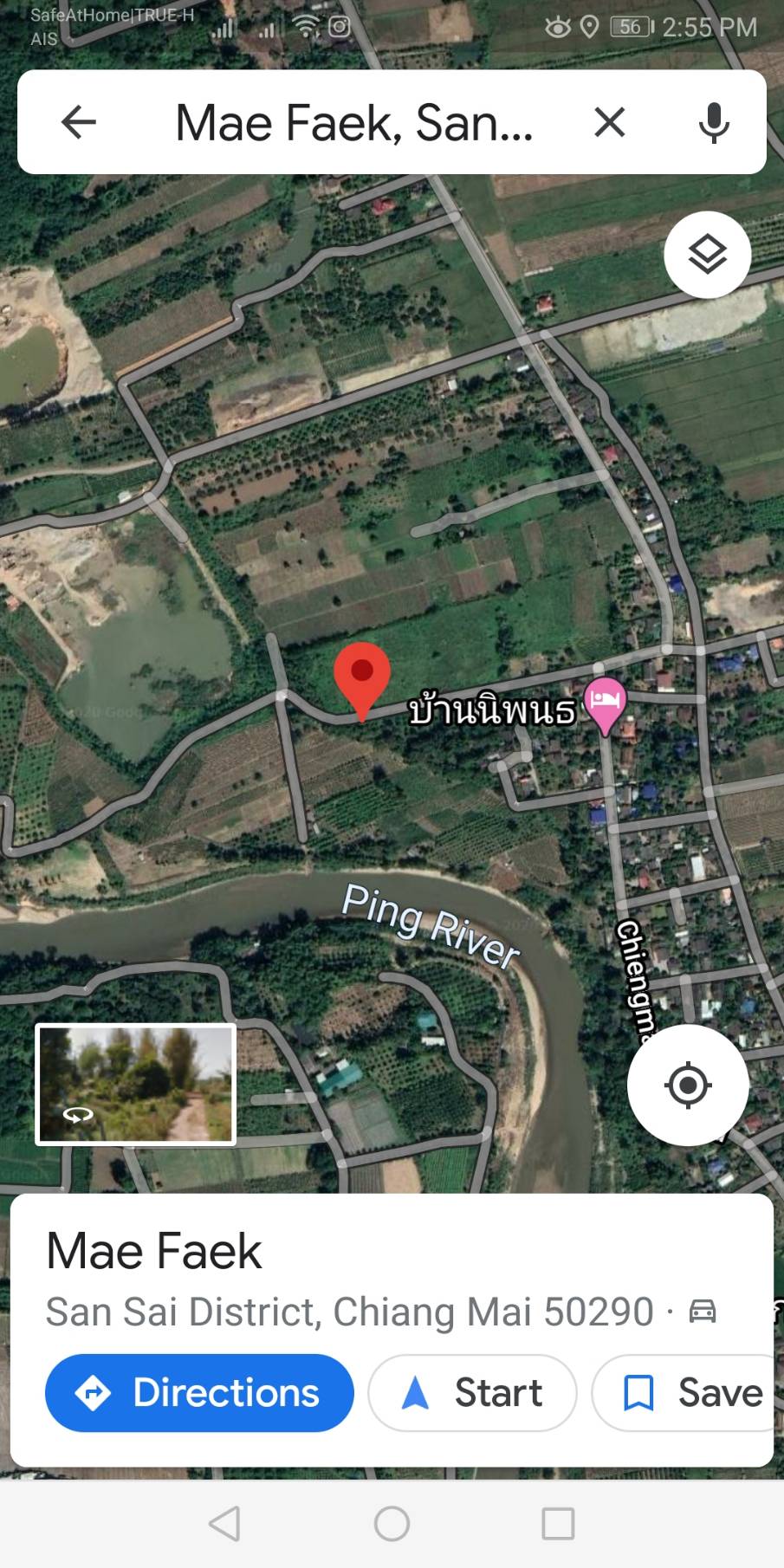This screenshot has width=784, height=1568.
Task: Center the map on my location
Action: click(688, 1085)
